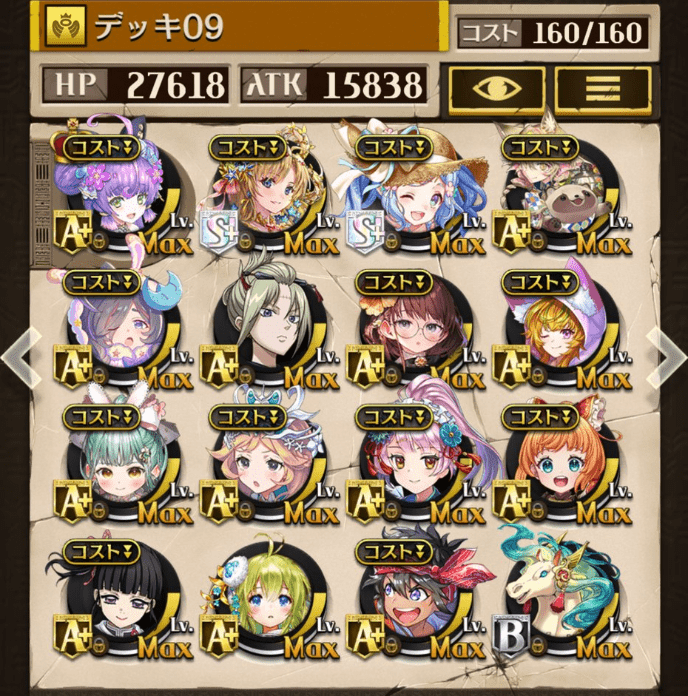Image resolution: width=688 pixels, height=696 pixels.
Task: Tap the eye view button
Action: pos(497,90)
